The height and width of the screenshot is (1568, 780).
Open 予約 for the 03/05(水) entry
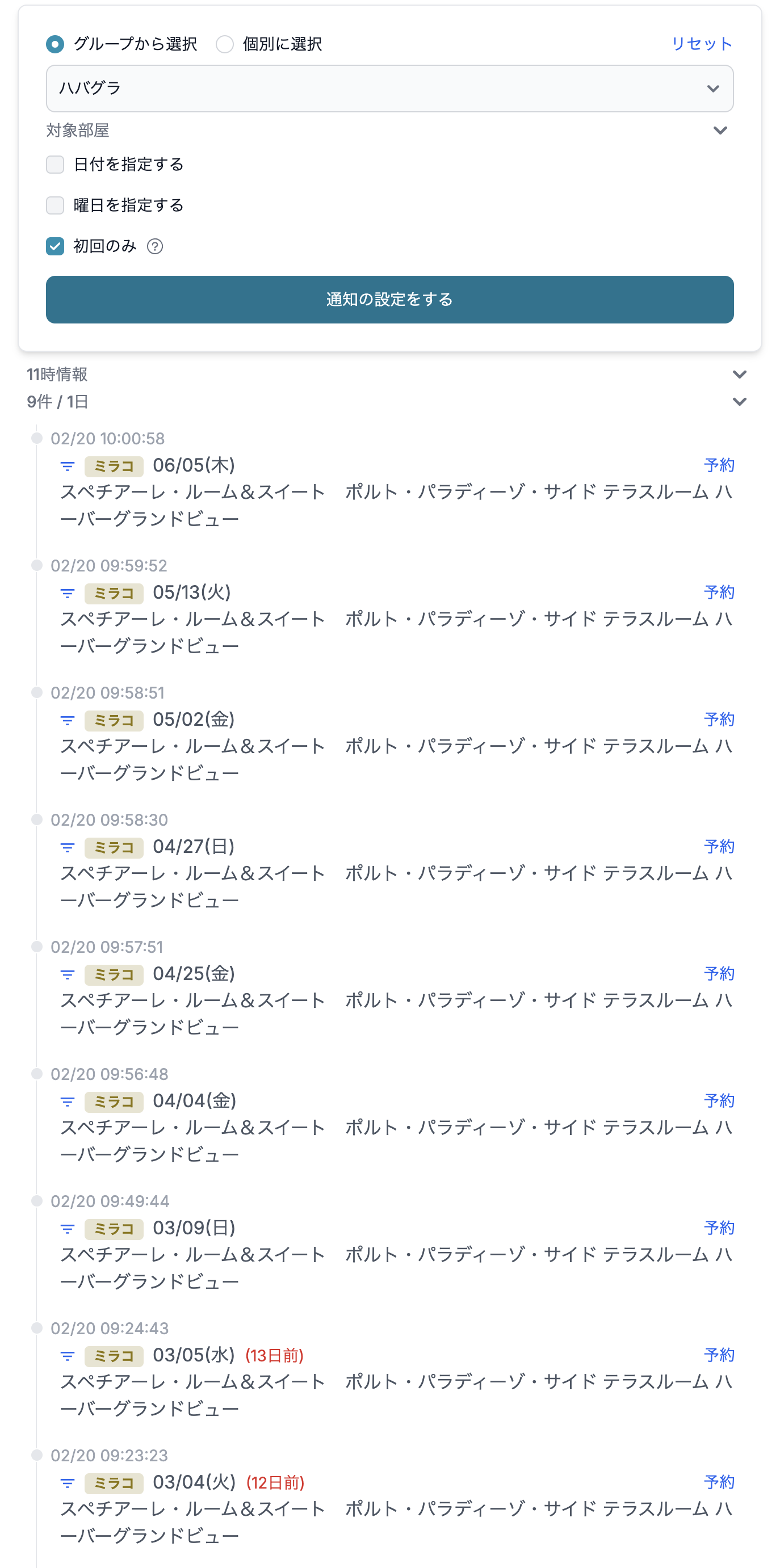719,1355
